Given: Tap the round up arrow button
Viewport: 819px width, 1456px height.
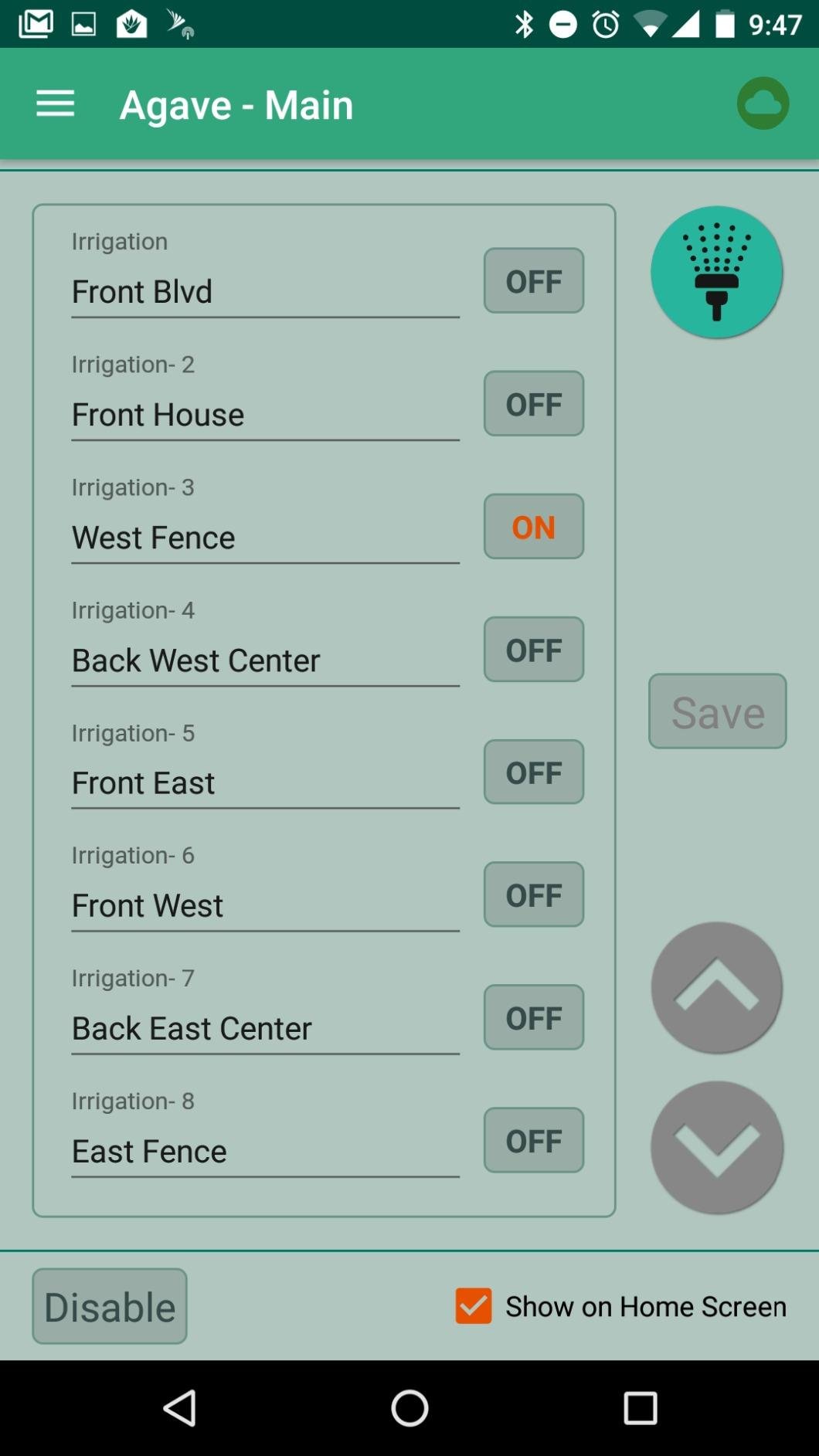Looking at the screenshot, I should coord(716,988).
